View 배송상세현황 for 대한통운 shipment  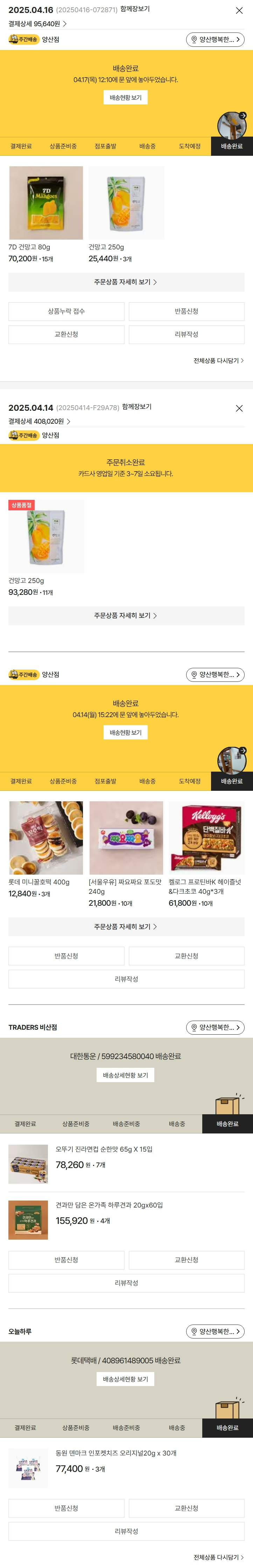point(126,1075)
